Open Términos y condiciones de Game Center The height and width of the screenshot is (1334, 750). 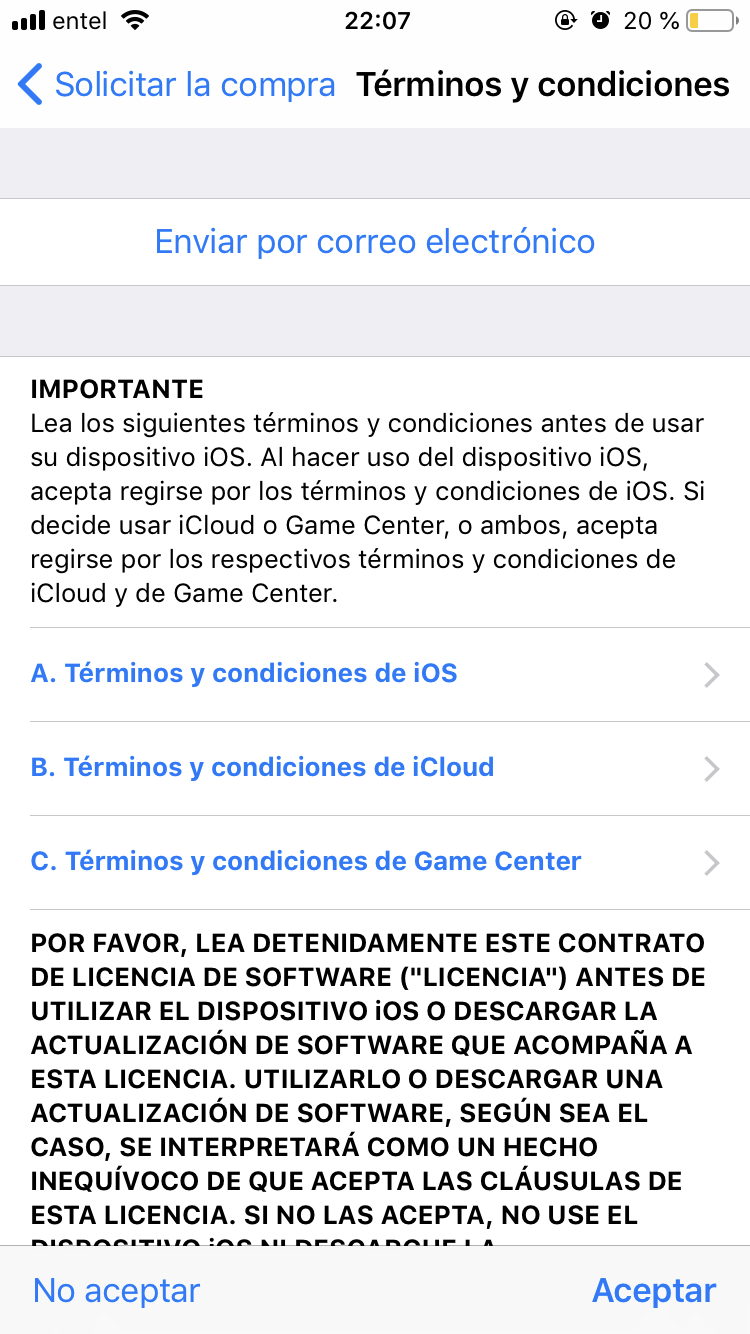coord(375,862)
